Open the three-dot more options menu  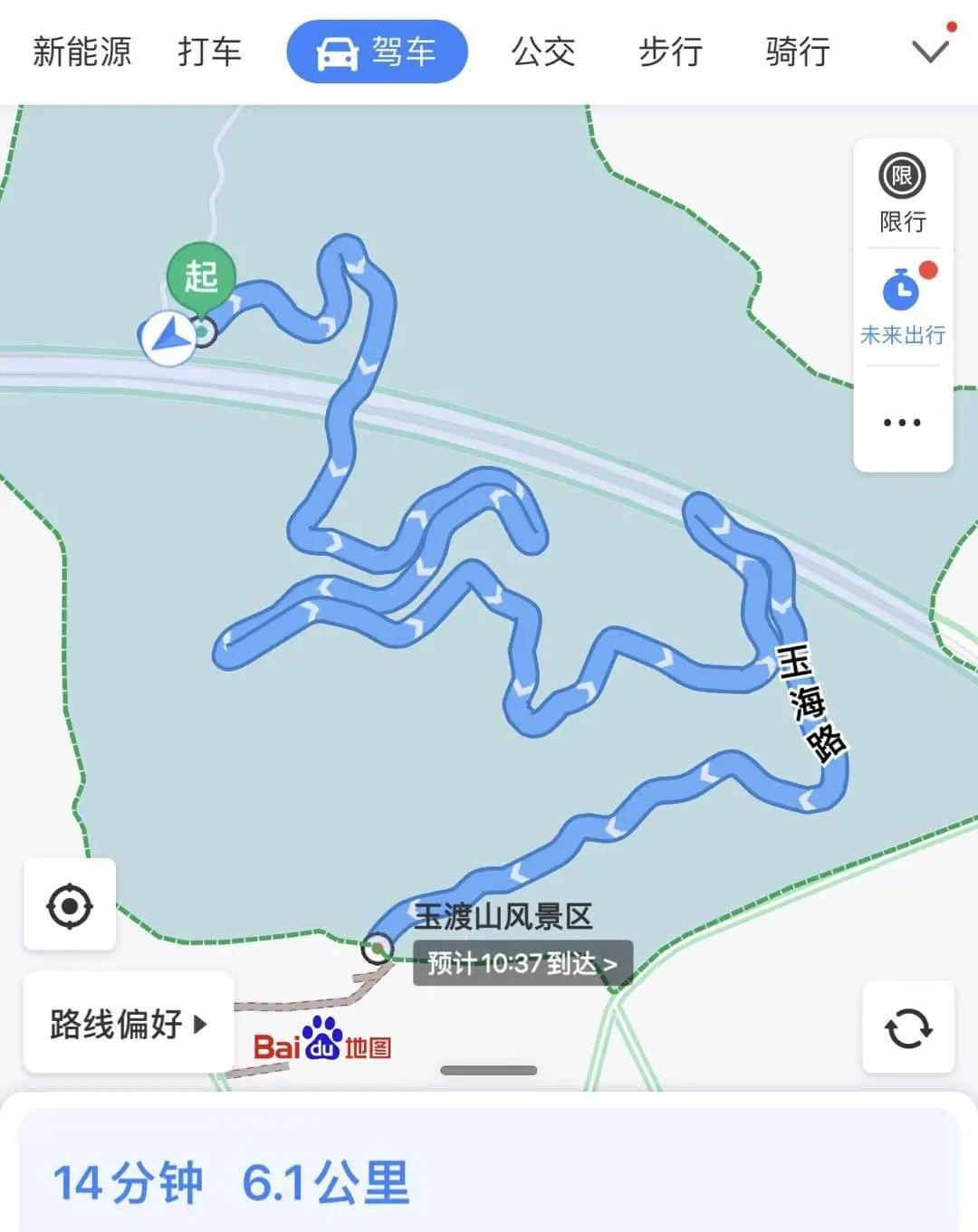pyautogui.click(x=902, y=422)
